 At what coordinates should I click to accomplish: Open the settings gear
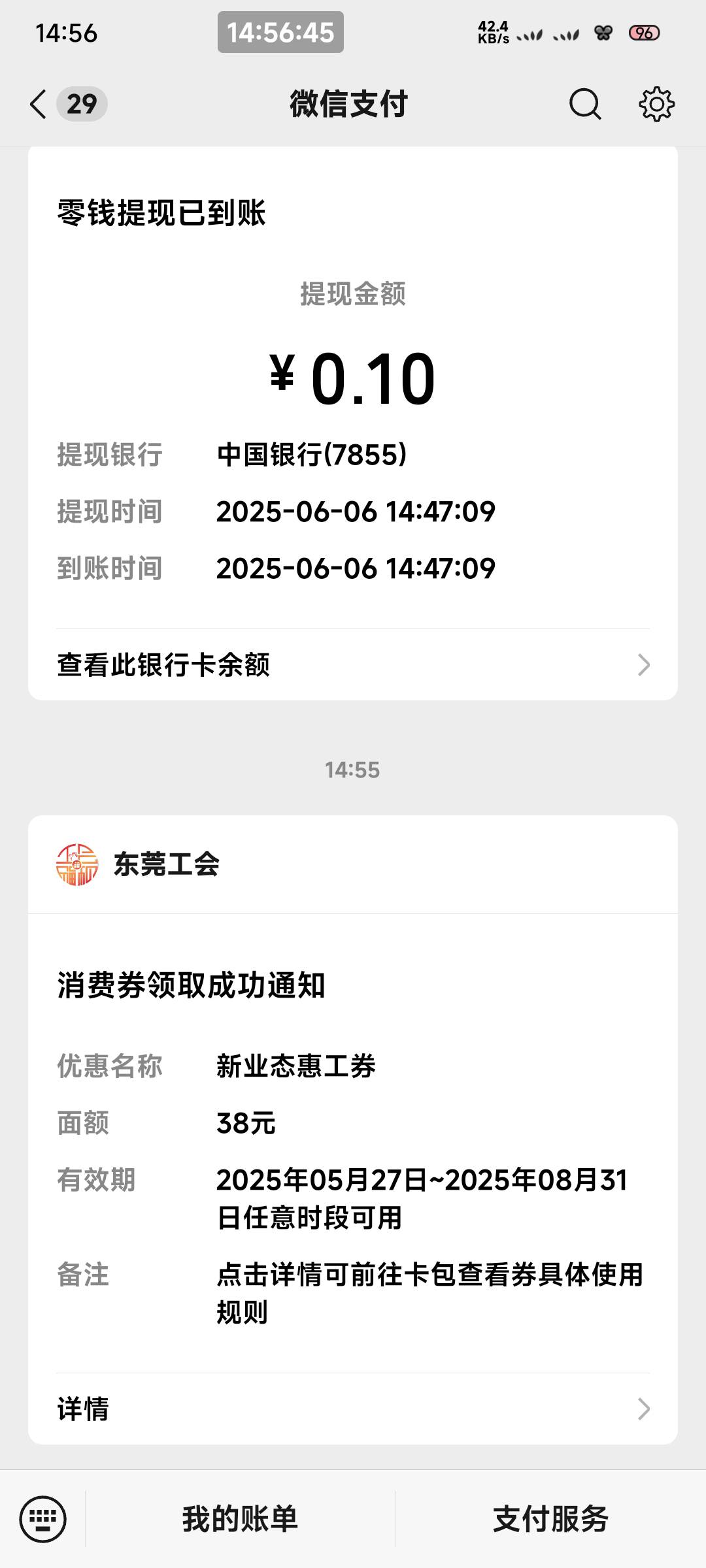click(x=656, y=104)
